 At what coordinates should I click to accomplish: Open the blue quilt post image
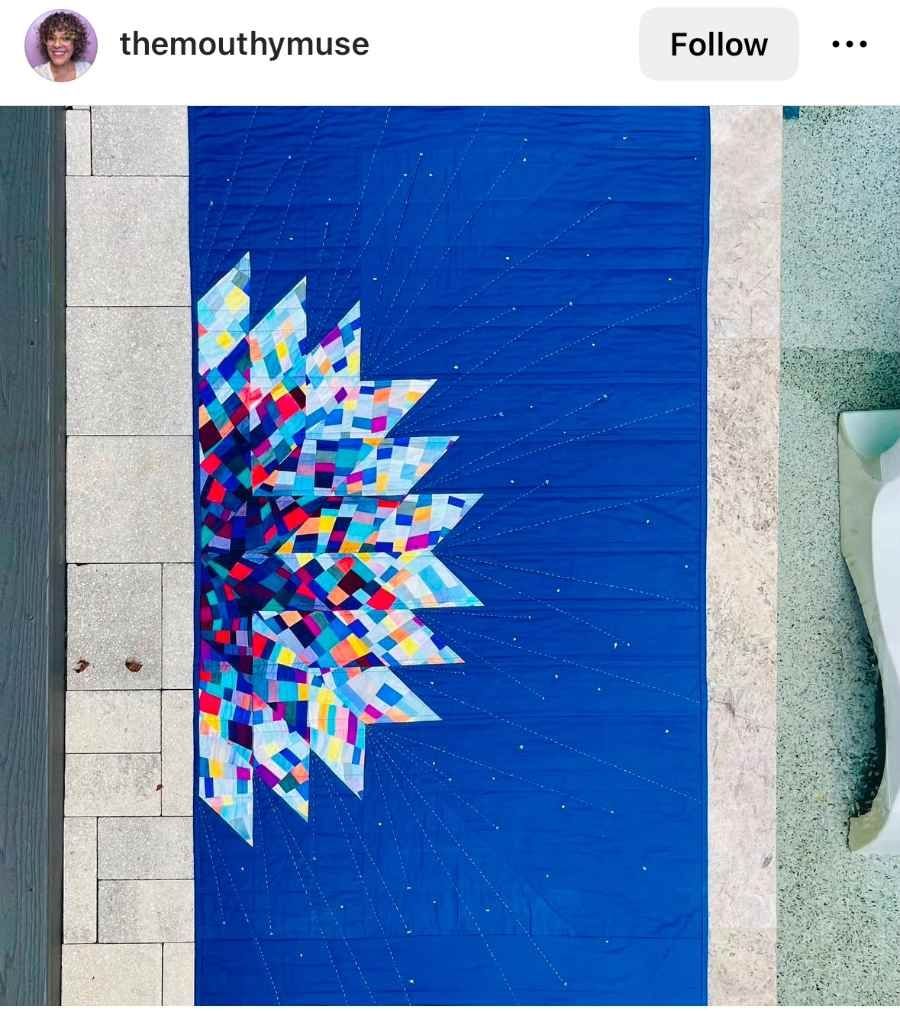[x=450, y=555]
